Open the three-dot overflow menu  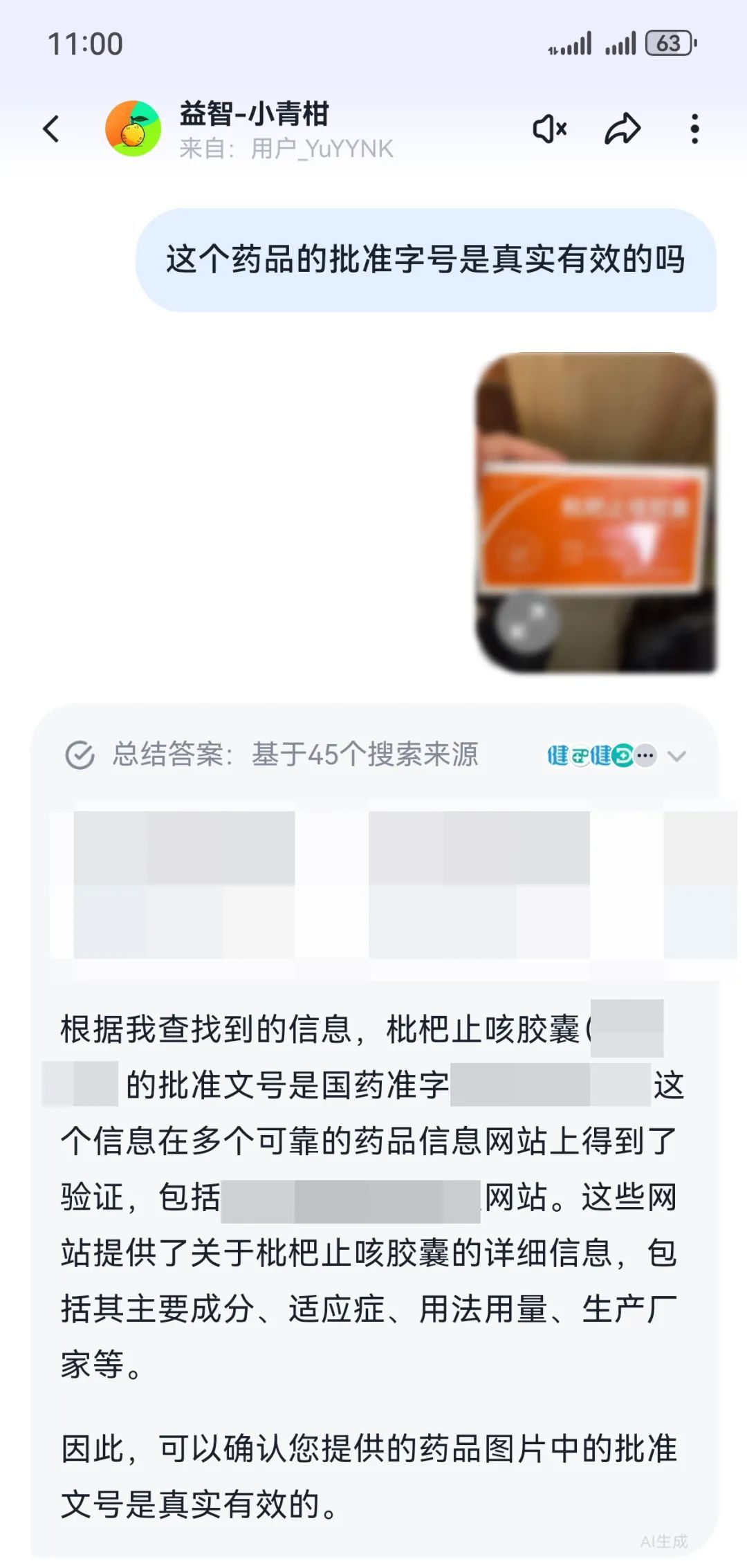click(x=694, y=129)
